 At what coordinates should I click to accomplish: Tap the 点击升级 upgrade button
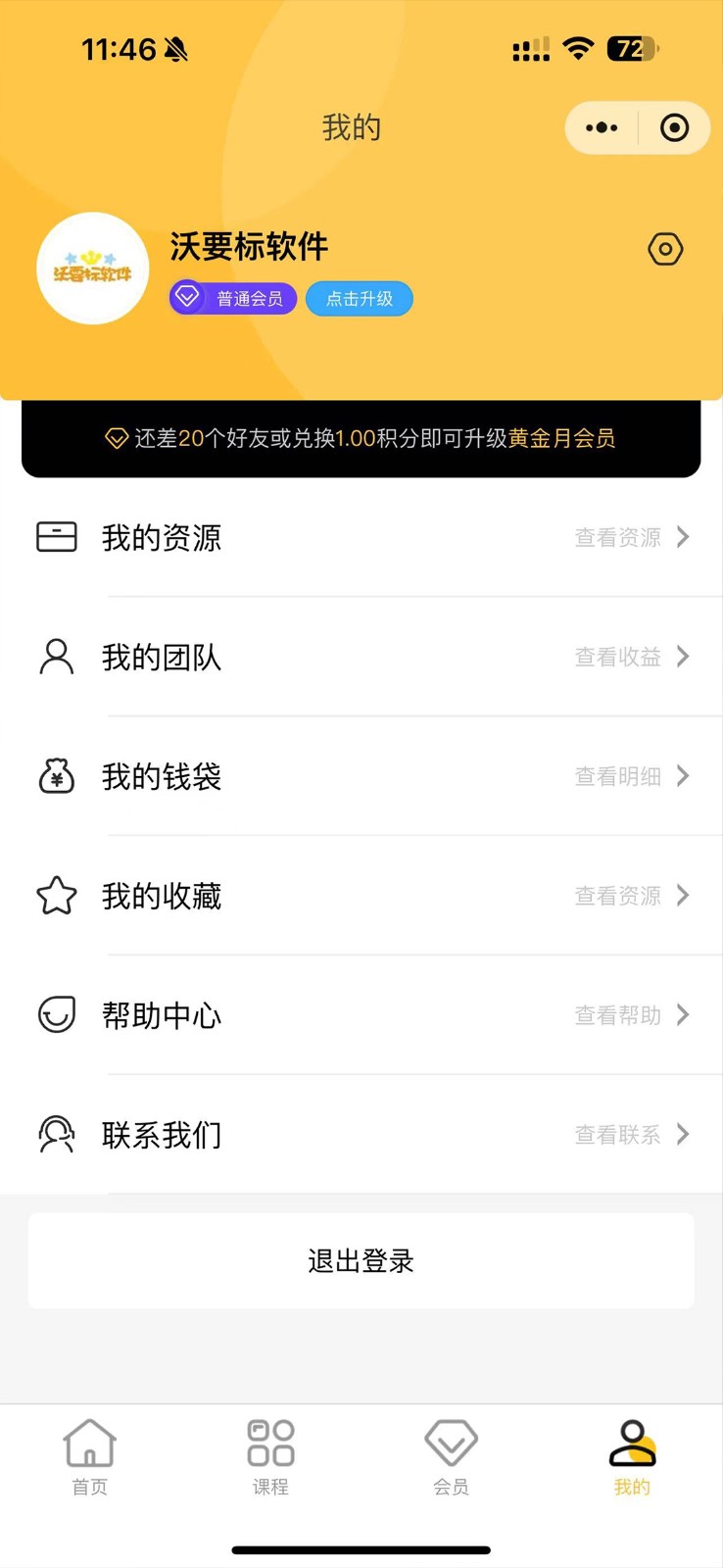pos(360,299)
